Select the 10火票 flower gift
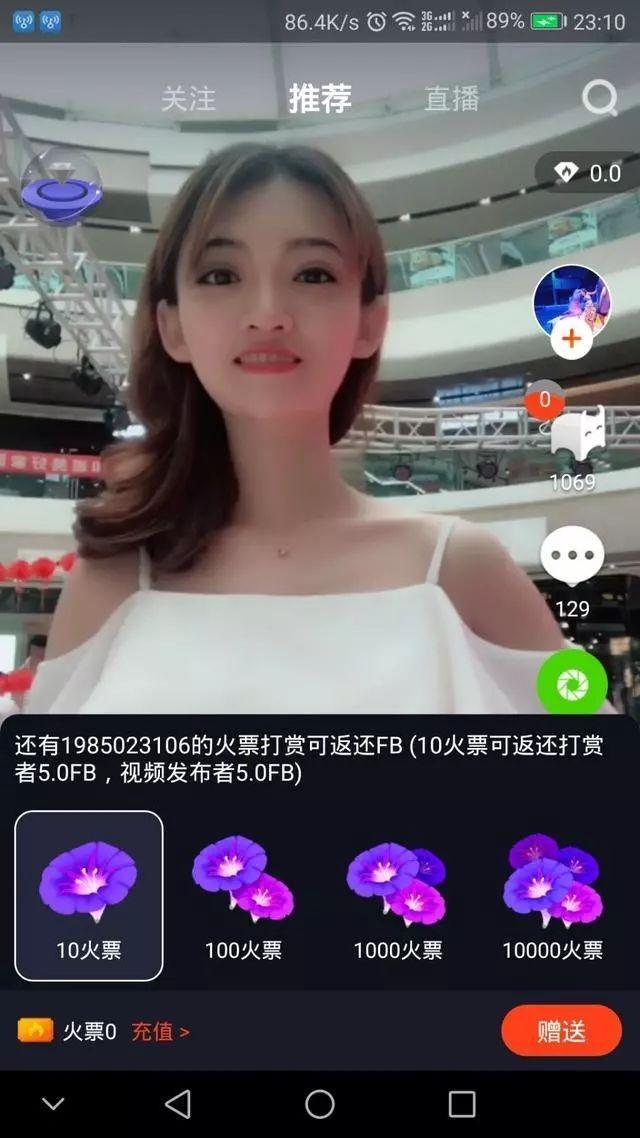The image size is (640, 1138). pyautogui.click(x=89, y=896)
